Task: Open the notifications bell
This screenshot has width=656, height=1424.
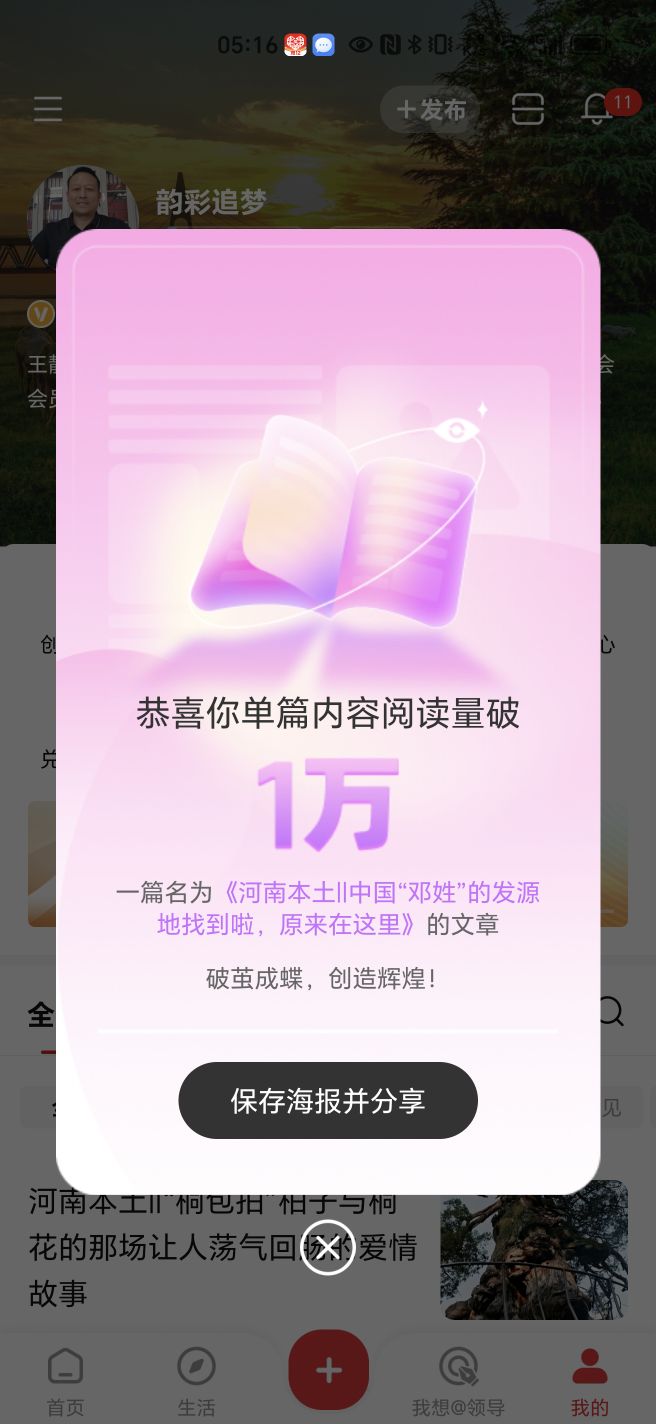Action: click(x=598, y=109)
